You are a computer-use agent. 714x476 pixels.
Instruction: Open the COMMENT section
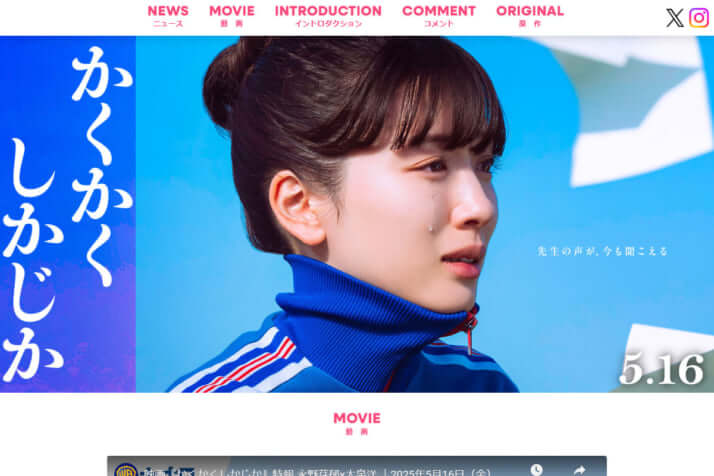click(439, 15)
